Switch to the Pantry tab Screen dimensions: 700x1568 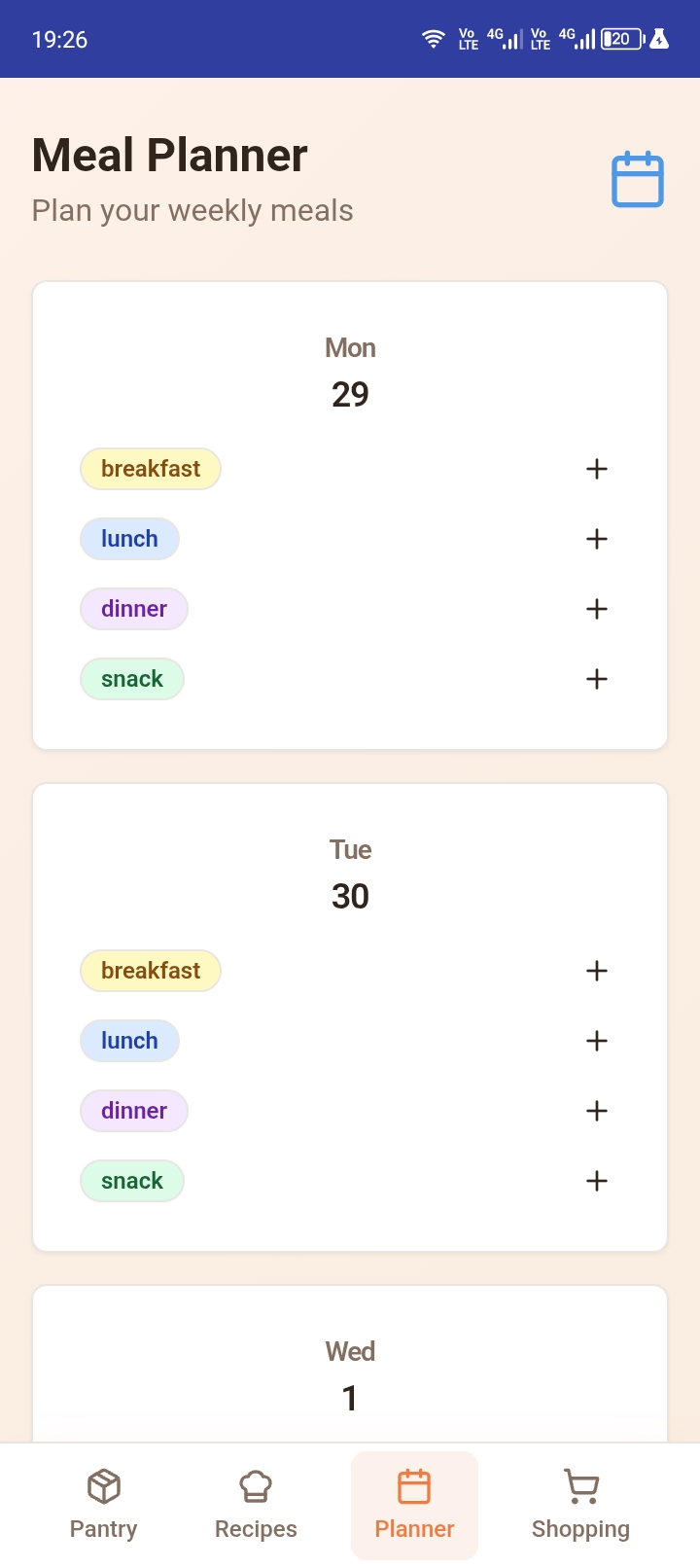104,1504
